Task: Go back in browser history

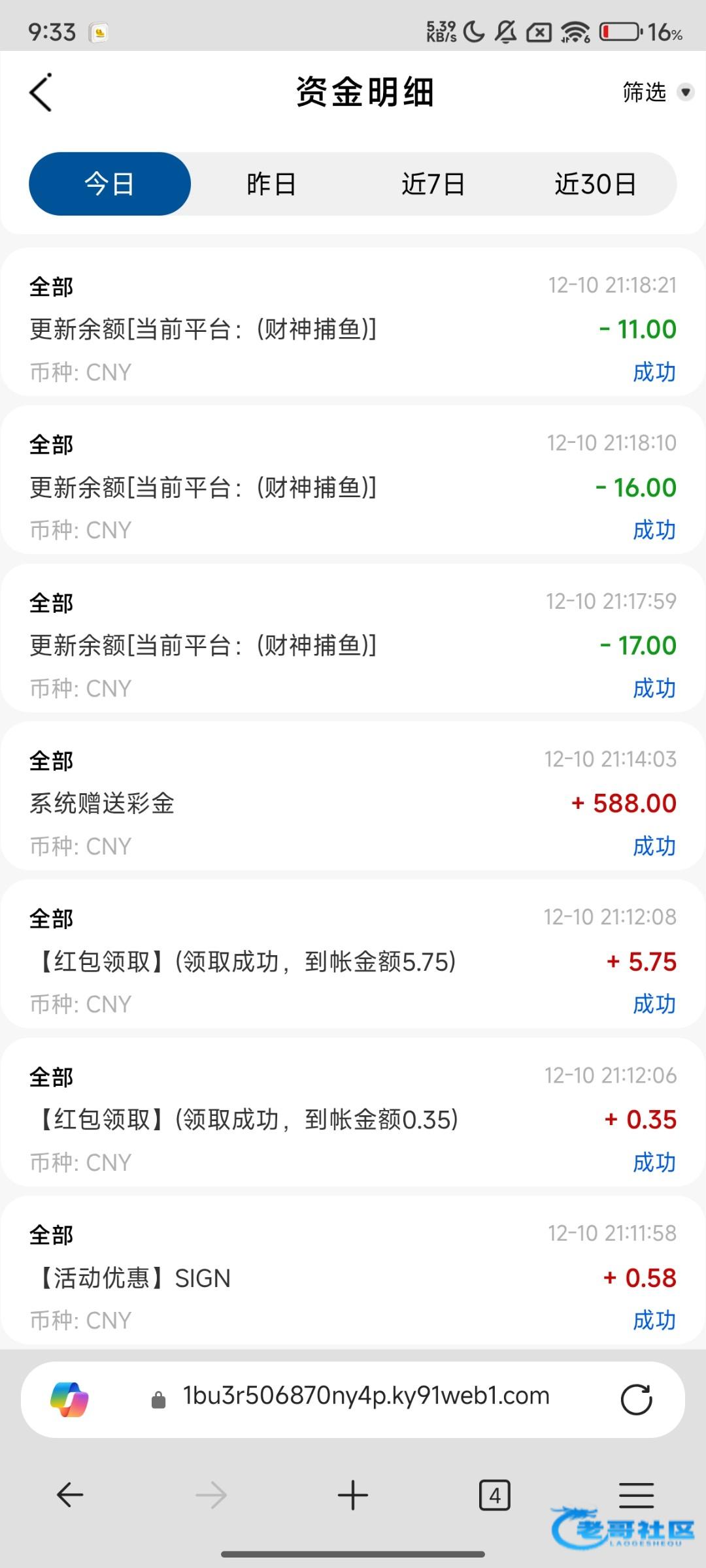Action: click(x=70, y=1495)
